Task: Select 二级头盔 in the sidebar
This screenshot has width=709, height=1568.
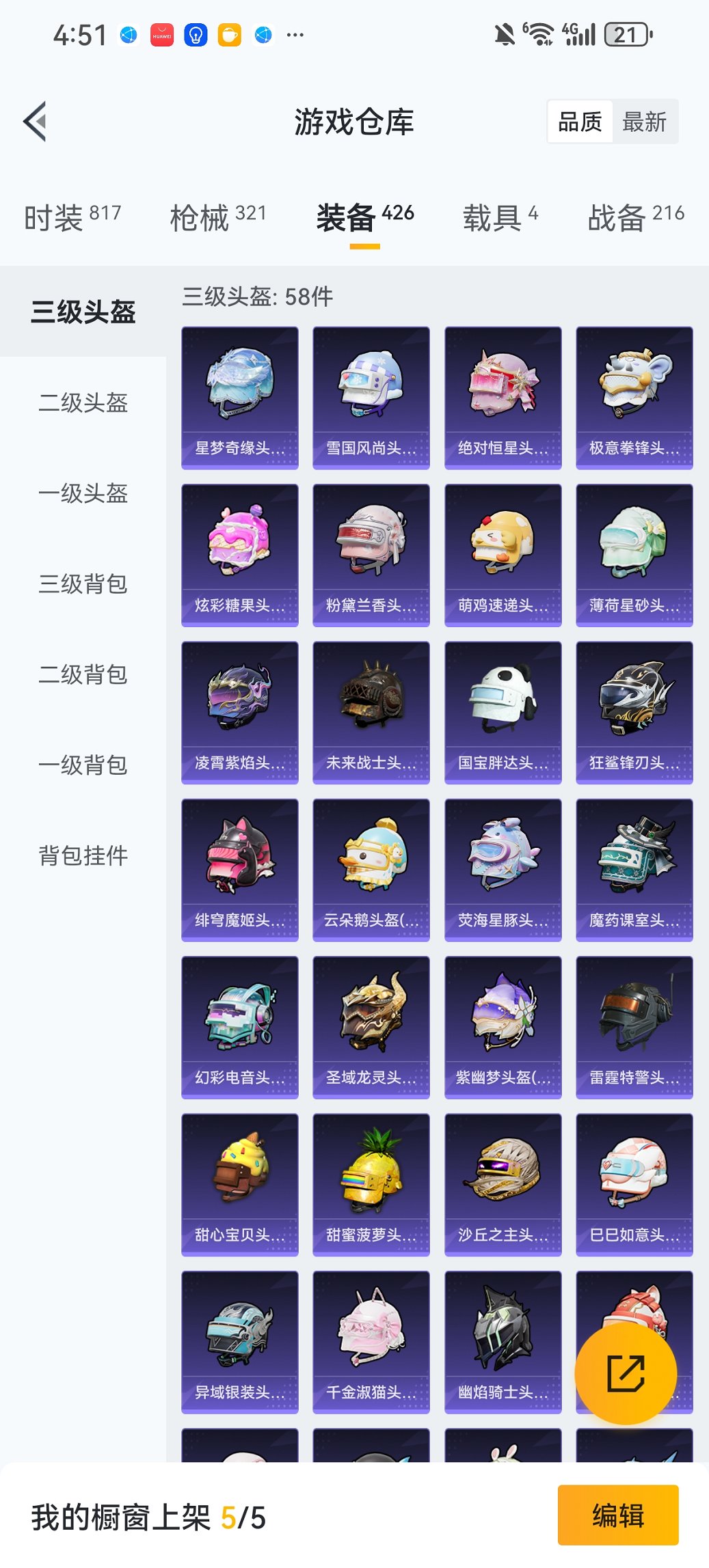Action: [83, 402]
